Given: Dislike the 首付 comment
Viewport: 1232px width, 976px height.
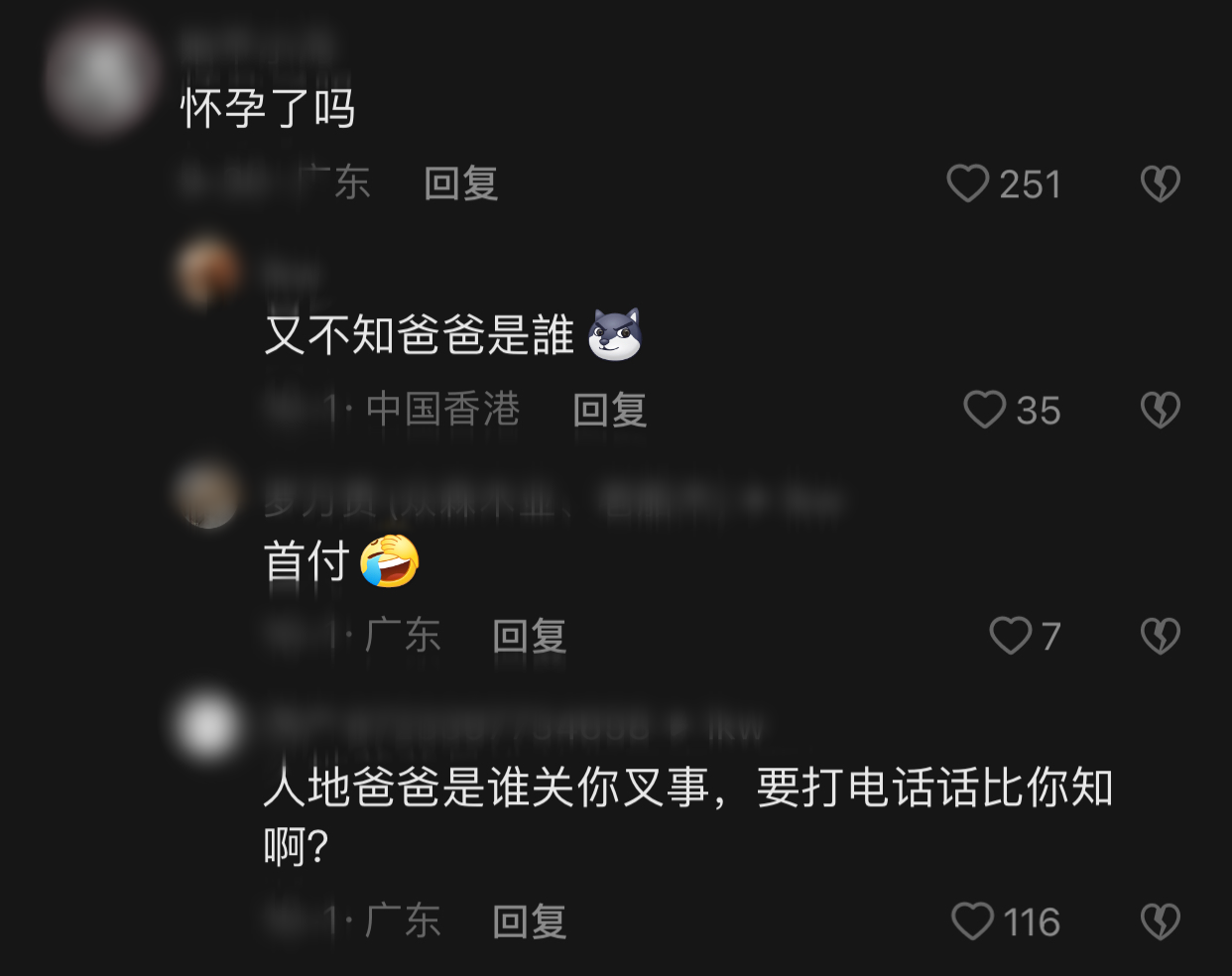Looking at the screenshot, I should tap(1160, 637).
